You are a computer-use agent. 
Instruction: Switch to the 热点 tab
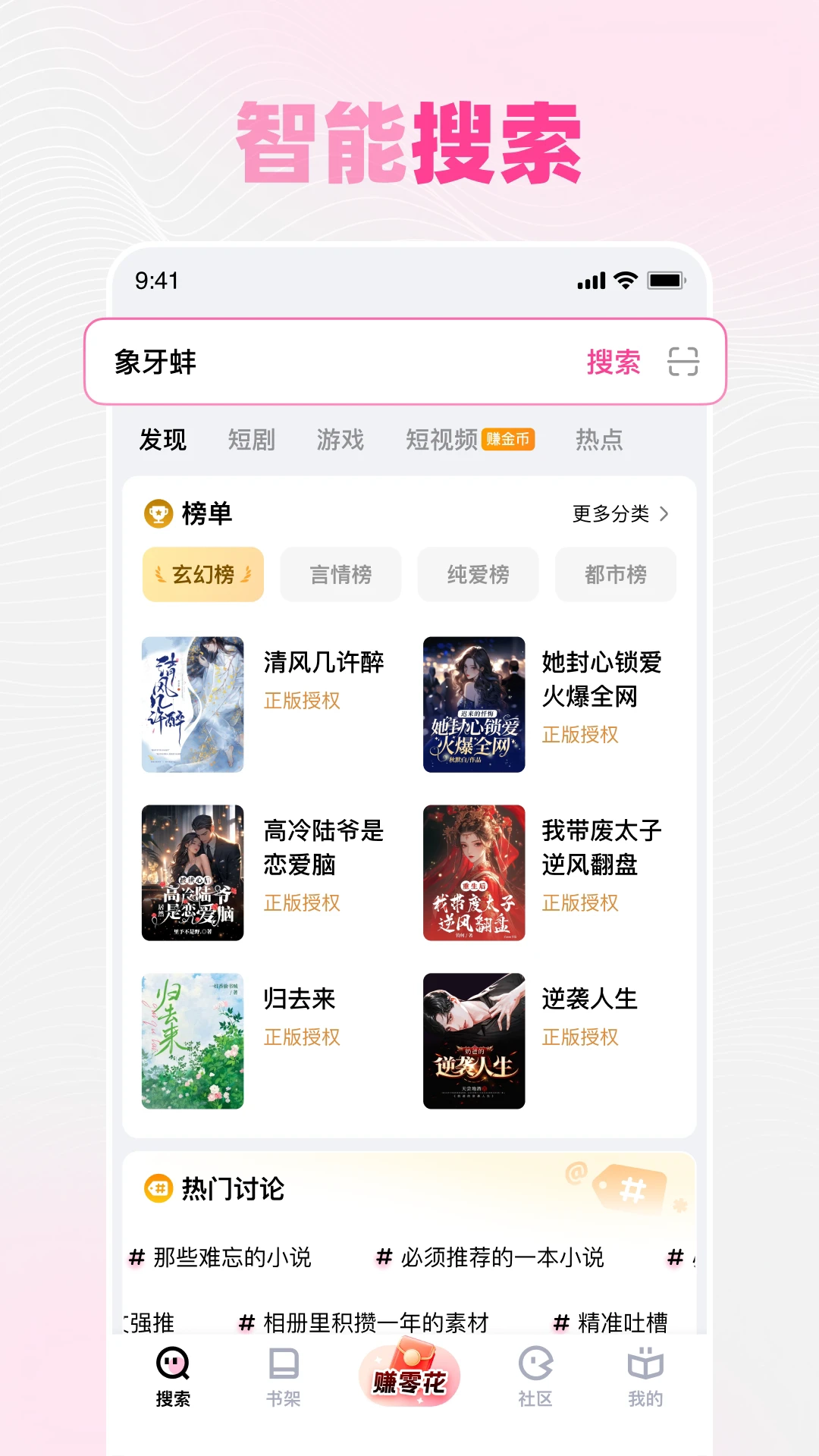click(598, 440)
